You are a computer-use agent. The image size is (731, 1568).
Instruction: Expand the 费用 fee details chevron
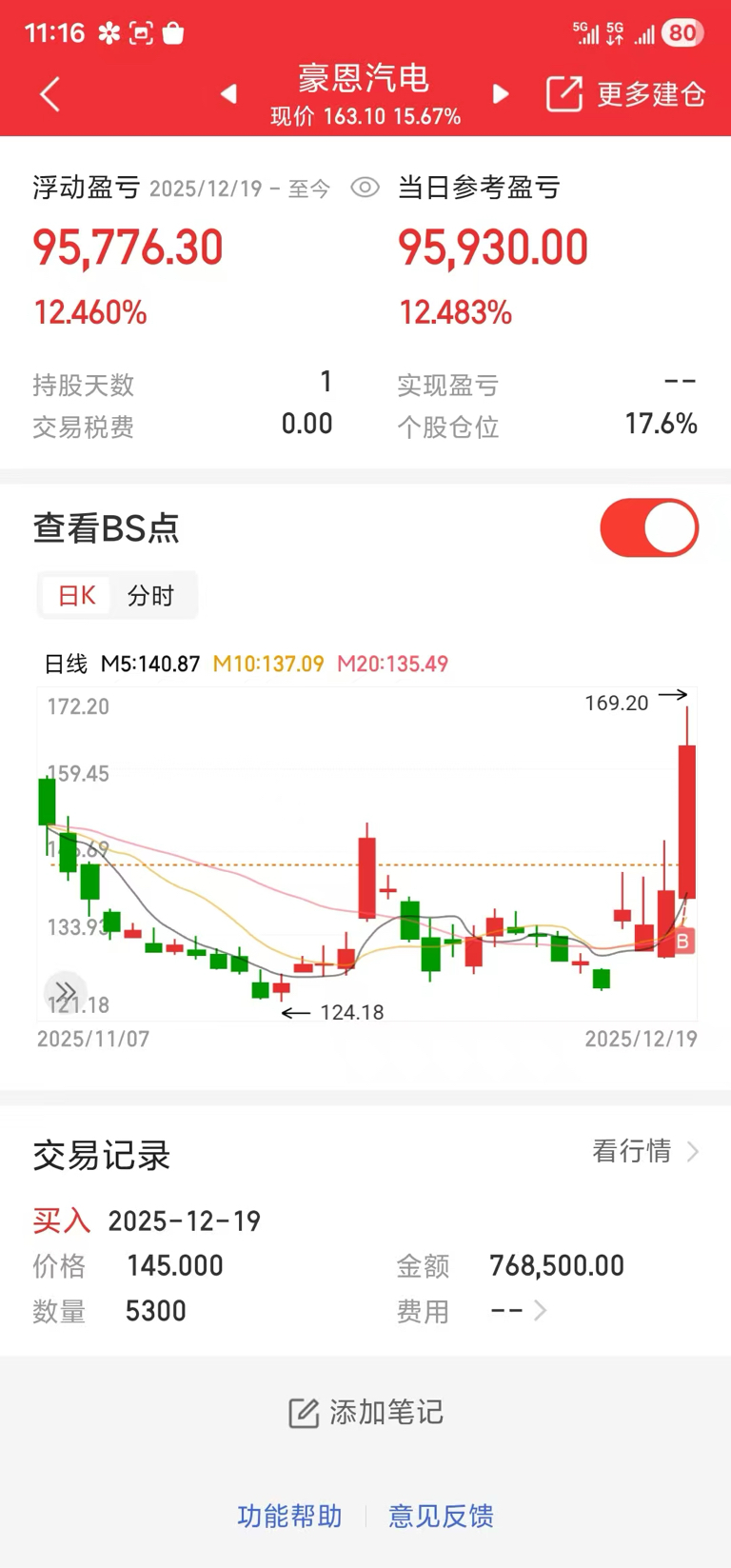click(x=540, y=1311)
